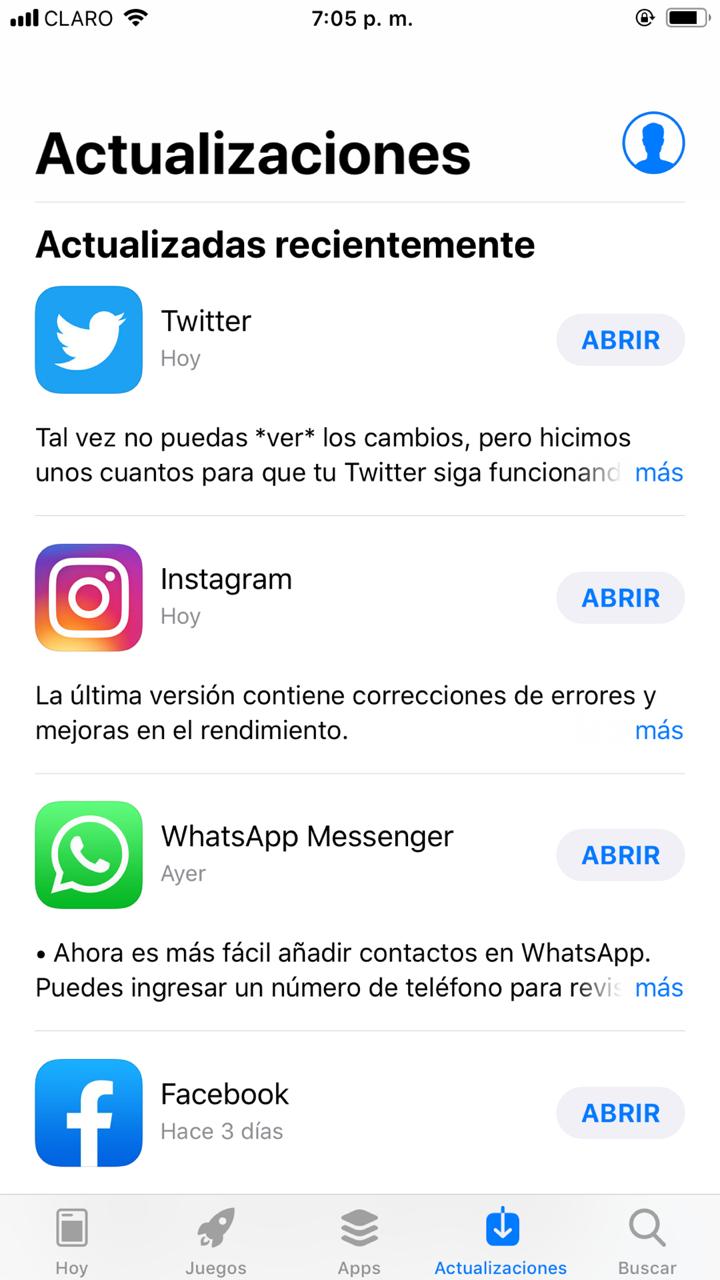Tap ABRIR next to Instagram
The width and height of the screenshot is (720, 1280).
click(x=620, y=597)
